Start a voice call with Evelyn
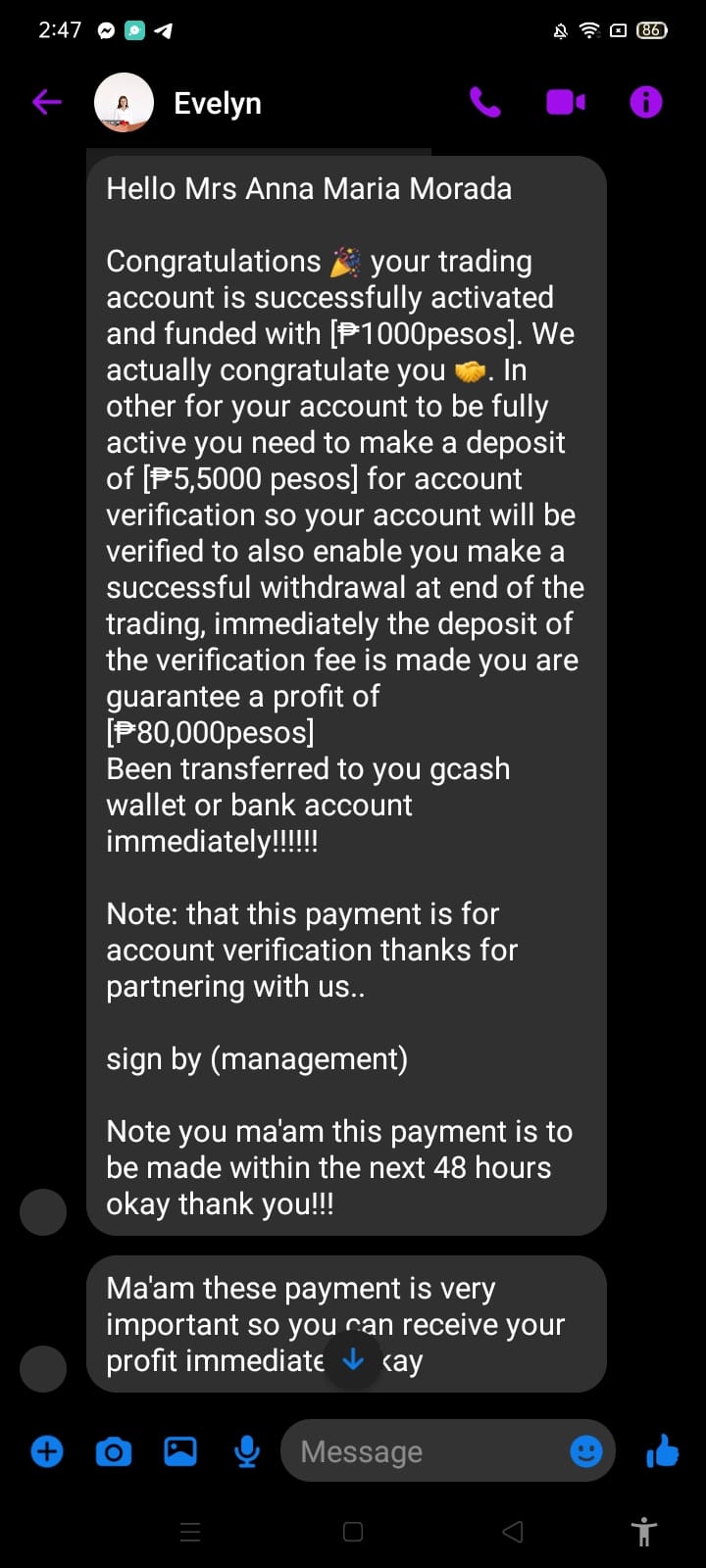706x1568 pixels. pos(484,102)
